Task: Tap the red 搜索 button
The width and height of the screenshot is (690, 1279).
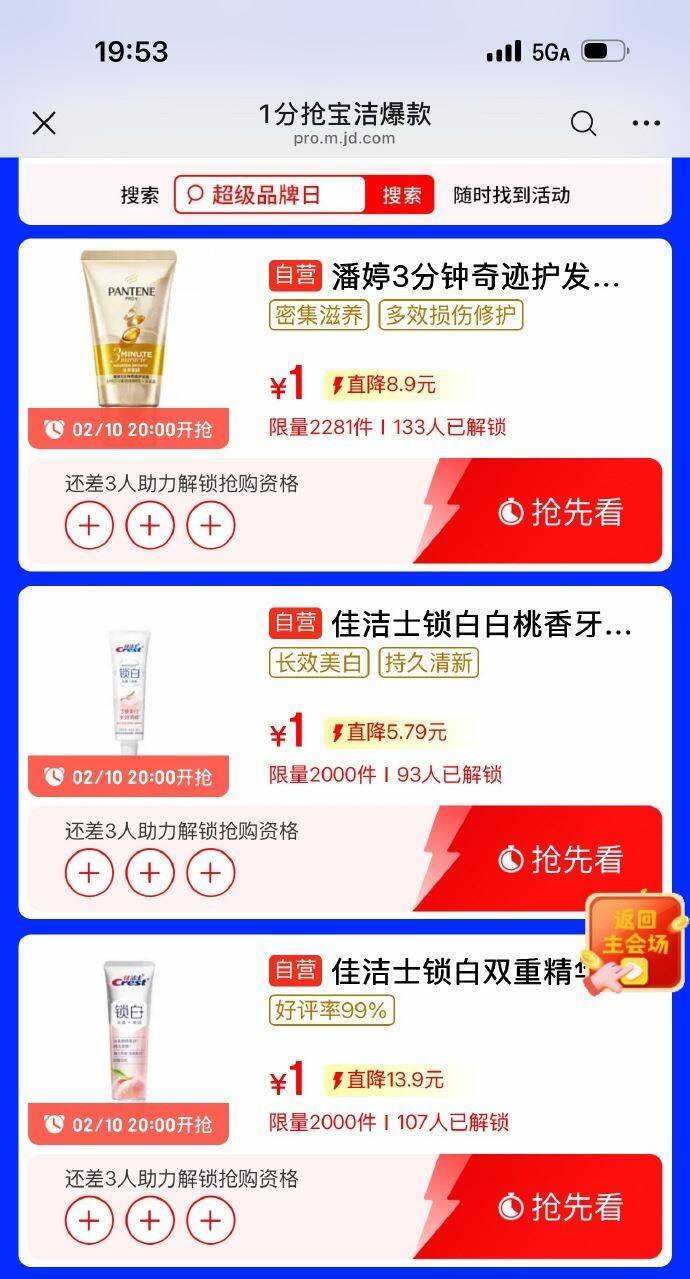Action: tap(401, 195)
